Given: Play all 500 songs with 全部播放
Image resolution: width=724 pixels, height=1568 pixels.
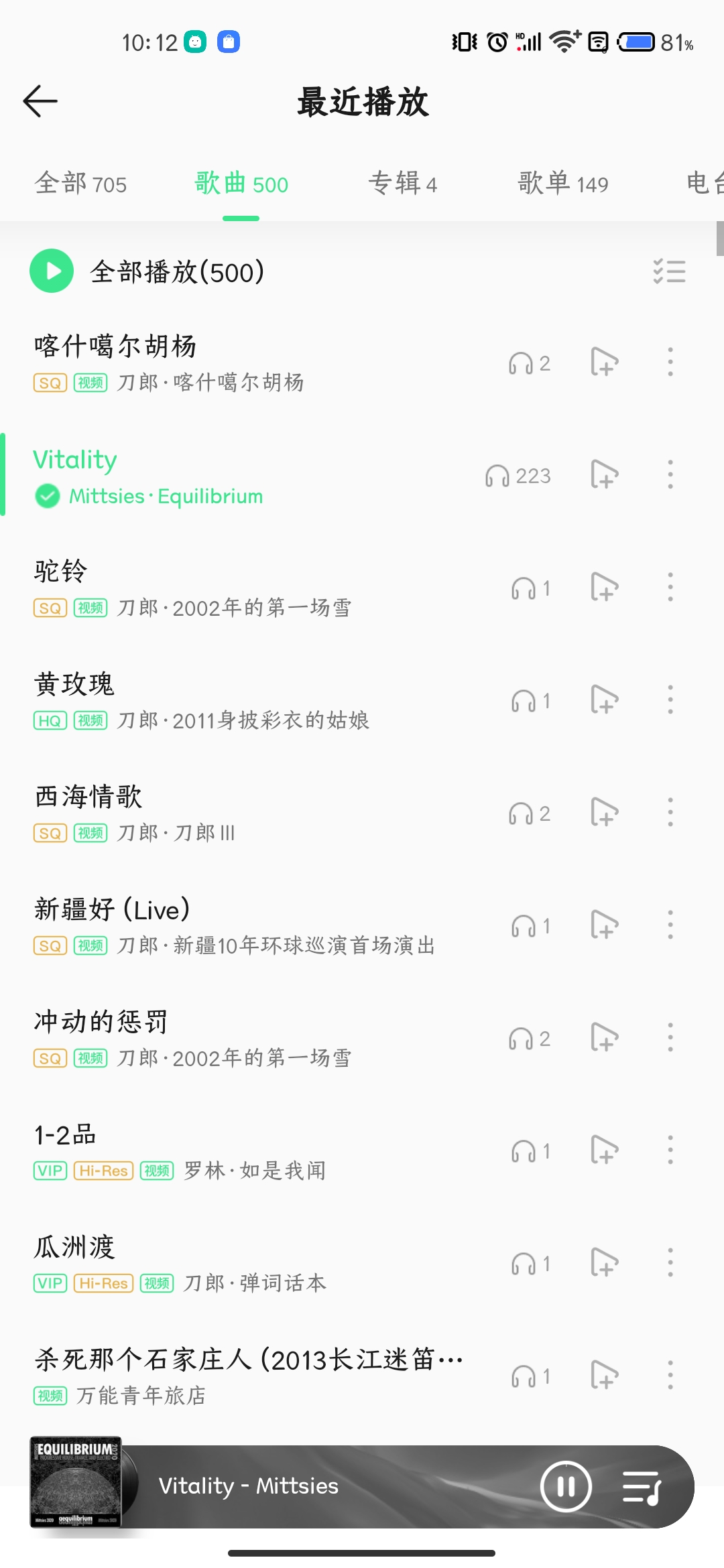Looking at the screenshot, I should click(52, 271).
